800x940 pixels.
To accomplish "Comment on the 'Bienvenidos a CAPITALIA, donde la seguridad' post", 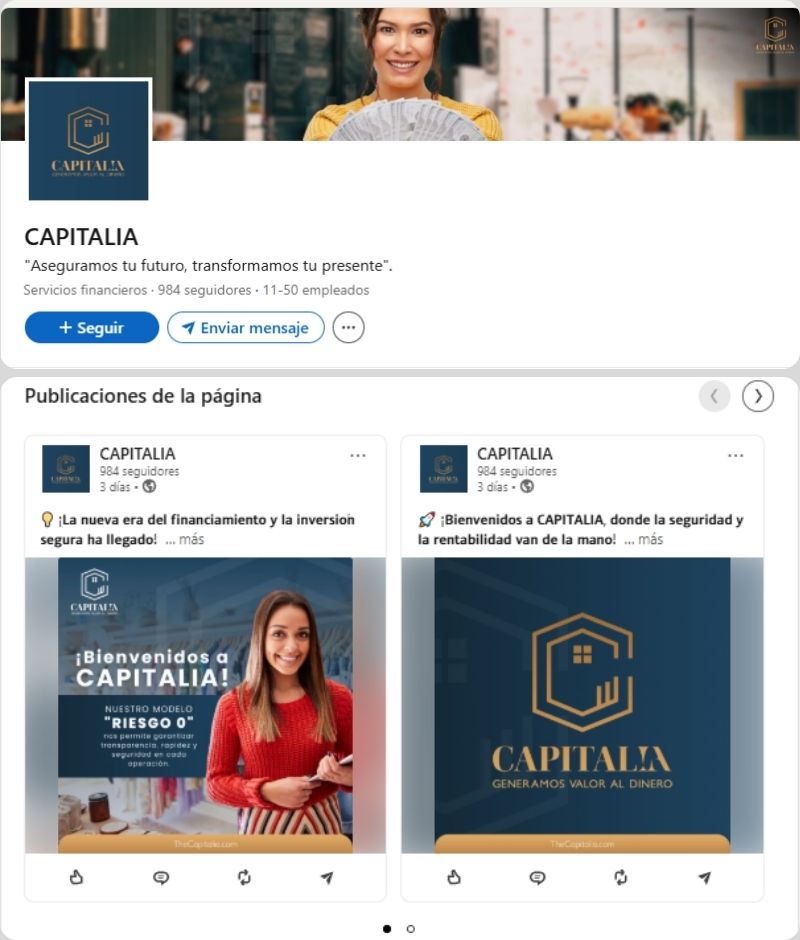I will [537, 877].
